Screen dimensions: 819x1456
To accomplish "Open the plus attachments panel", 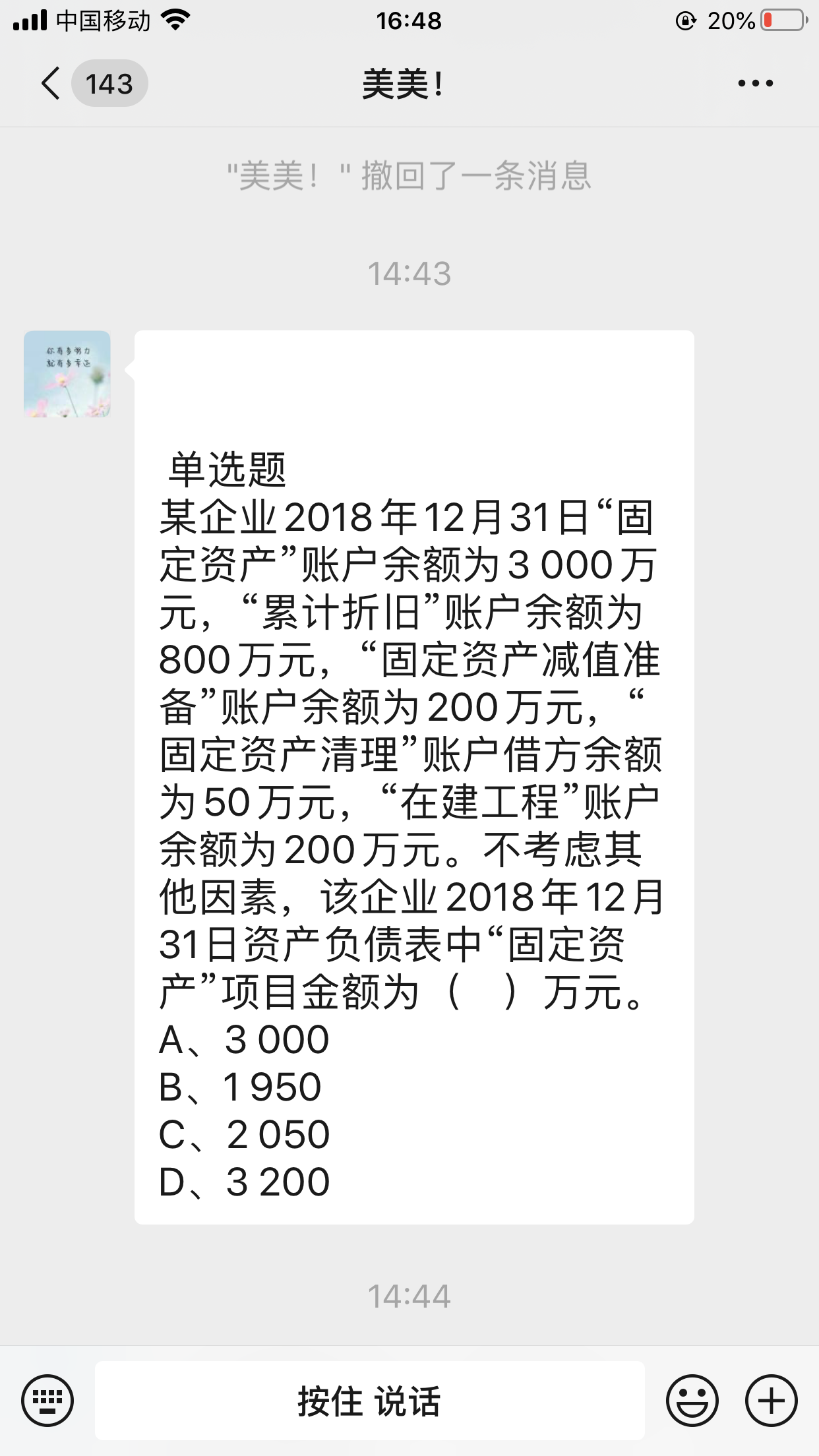I will pos(771,1400).
